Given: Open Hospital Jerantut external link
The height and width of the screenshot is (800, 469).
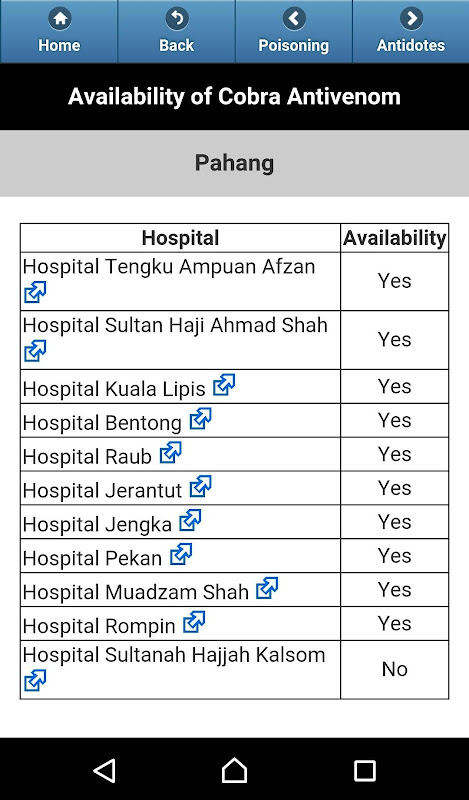Looking at the screenshot, I should coord(201,486).
